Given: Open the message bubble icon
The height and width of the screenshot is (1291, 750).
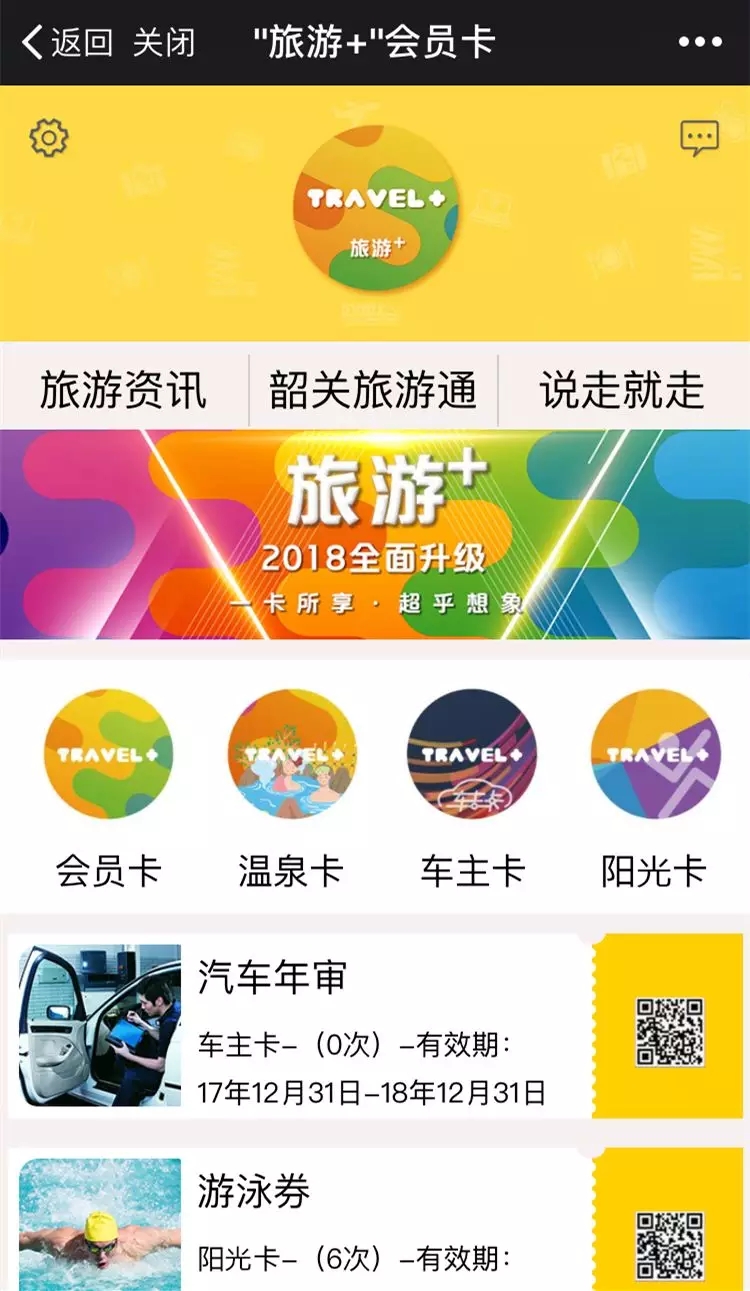Looking at the screenshot, I should pyautogui.click(x=699, y=138).
